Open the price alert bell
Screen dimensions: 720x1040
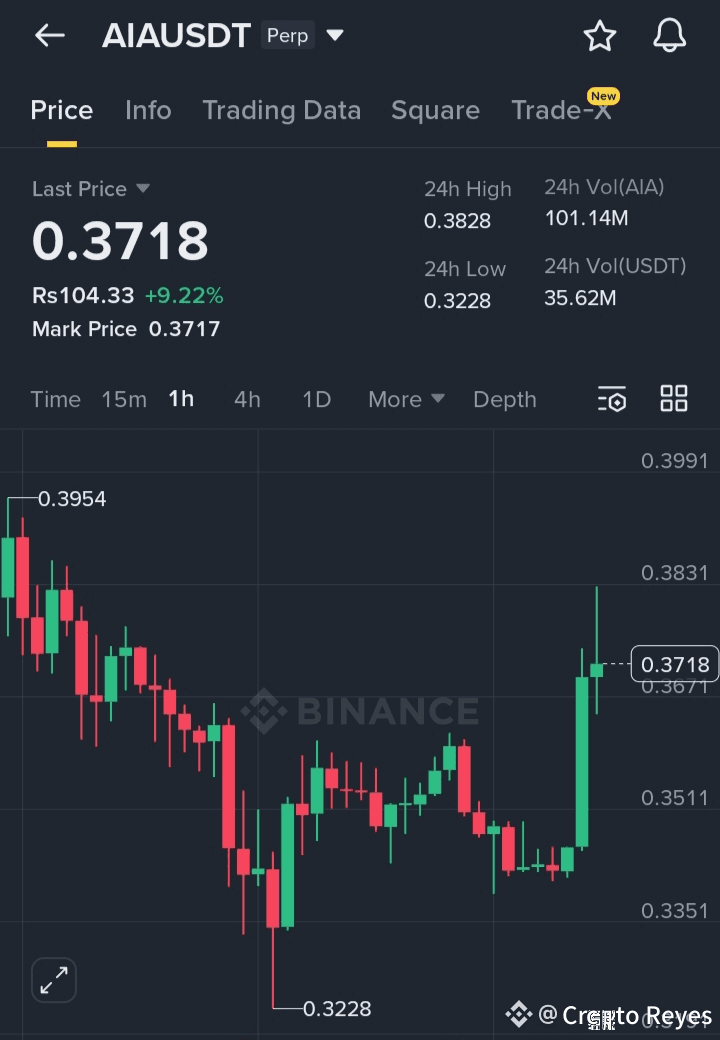tap(669, 36)
